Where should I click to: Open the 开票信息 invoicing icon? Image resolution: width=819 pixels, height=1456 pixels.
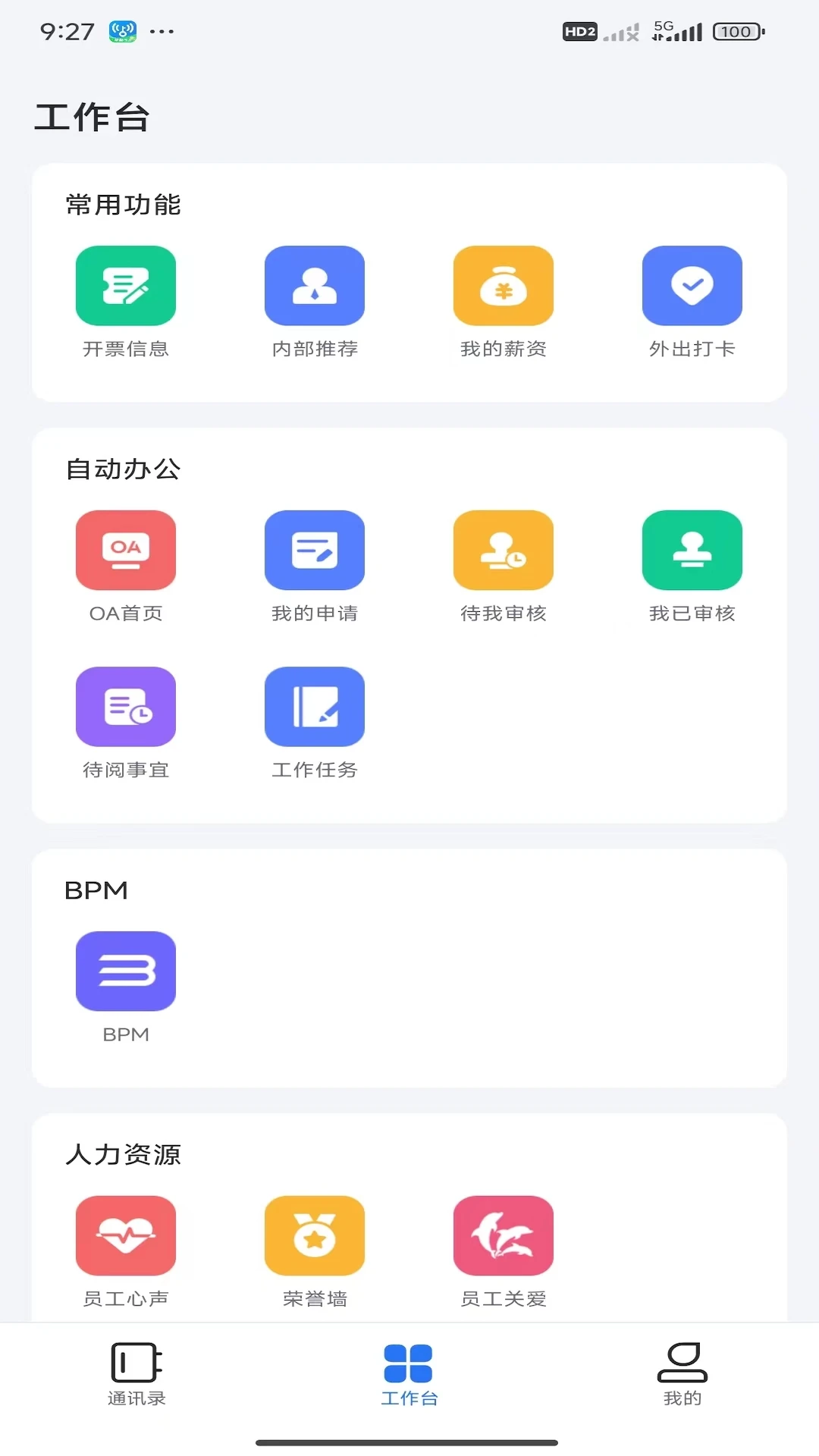(x=125, y=286)
